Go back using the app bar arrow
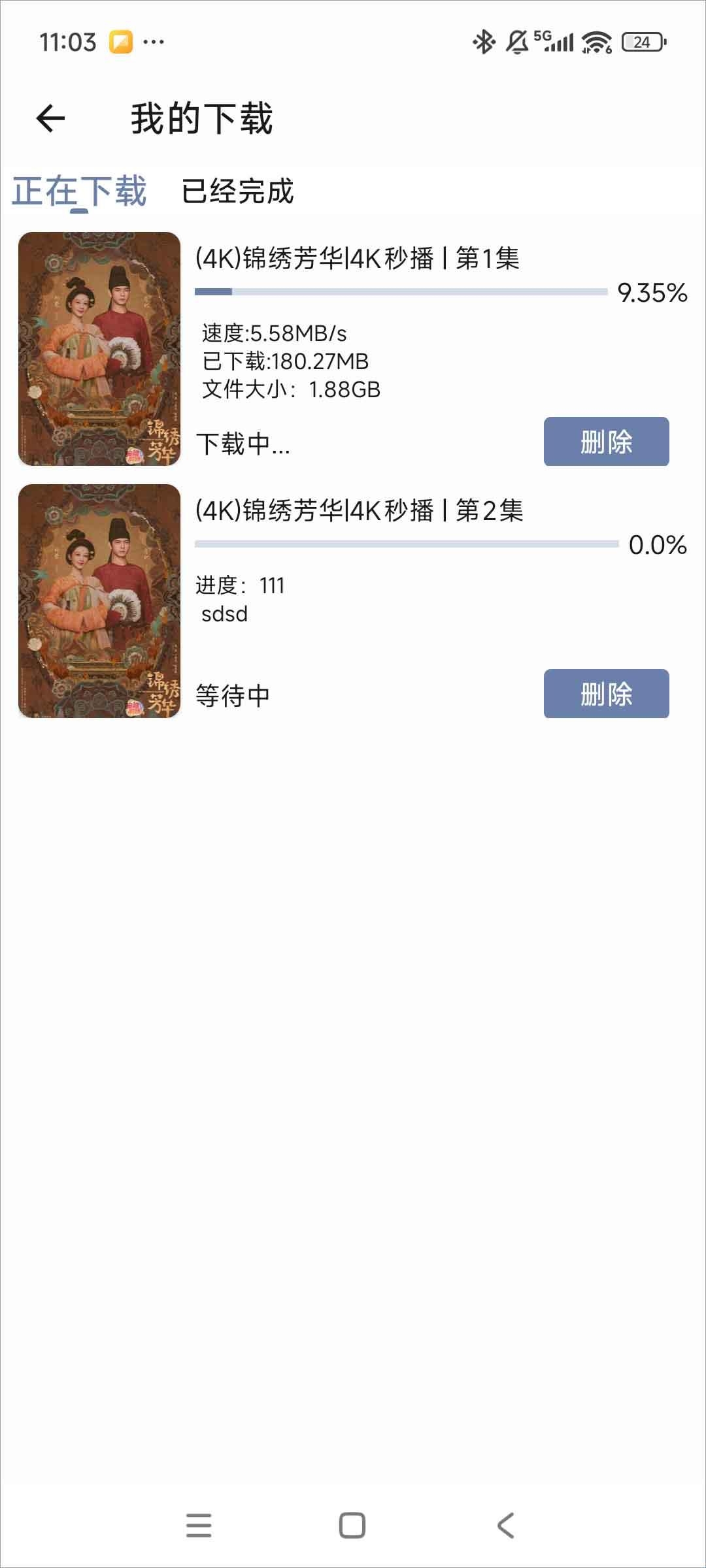The image size is (706, 1568). (x=51, y=118)
